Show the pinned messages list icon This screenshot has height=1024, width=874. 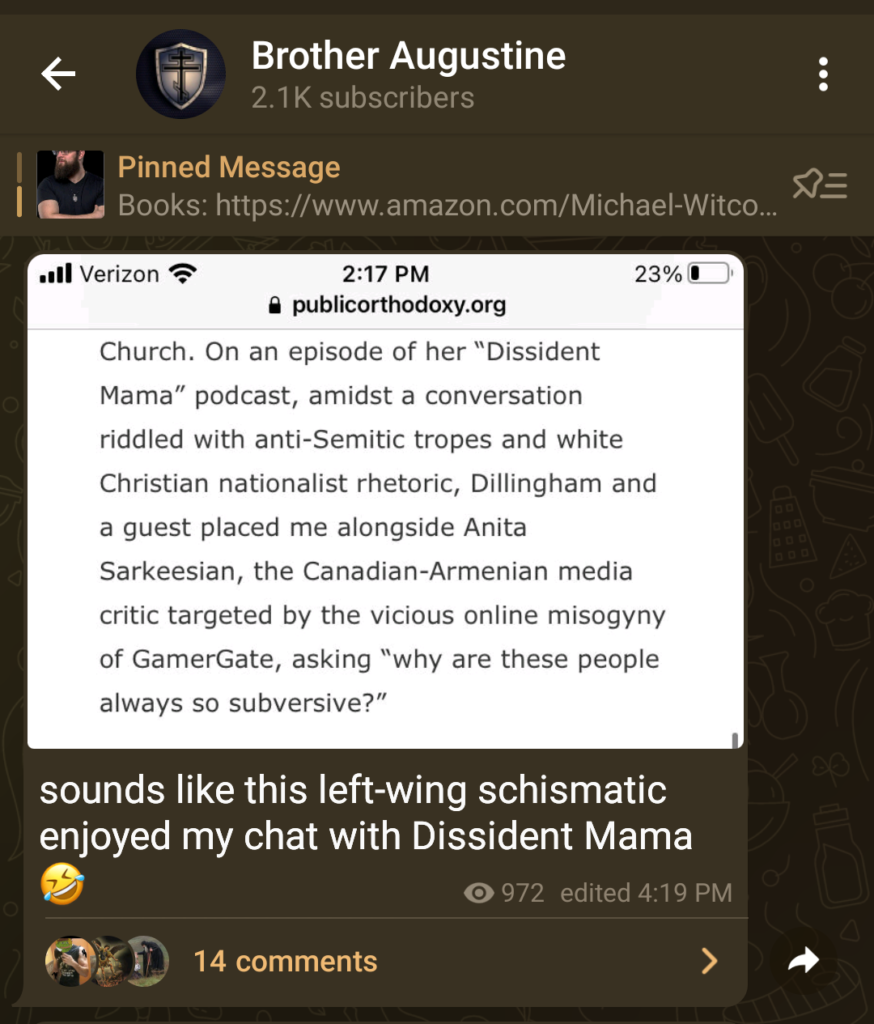coord(819,185)
